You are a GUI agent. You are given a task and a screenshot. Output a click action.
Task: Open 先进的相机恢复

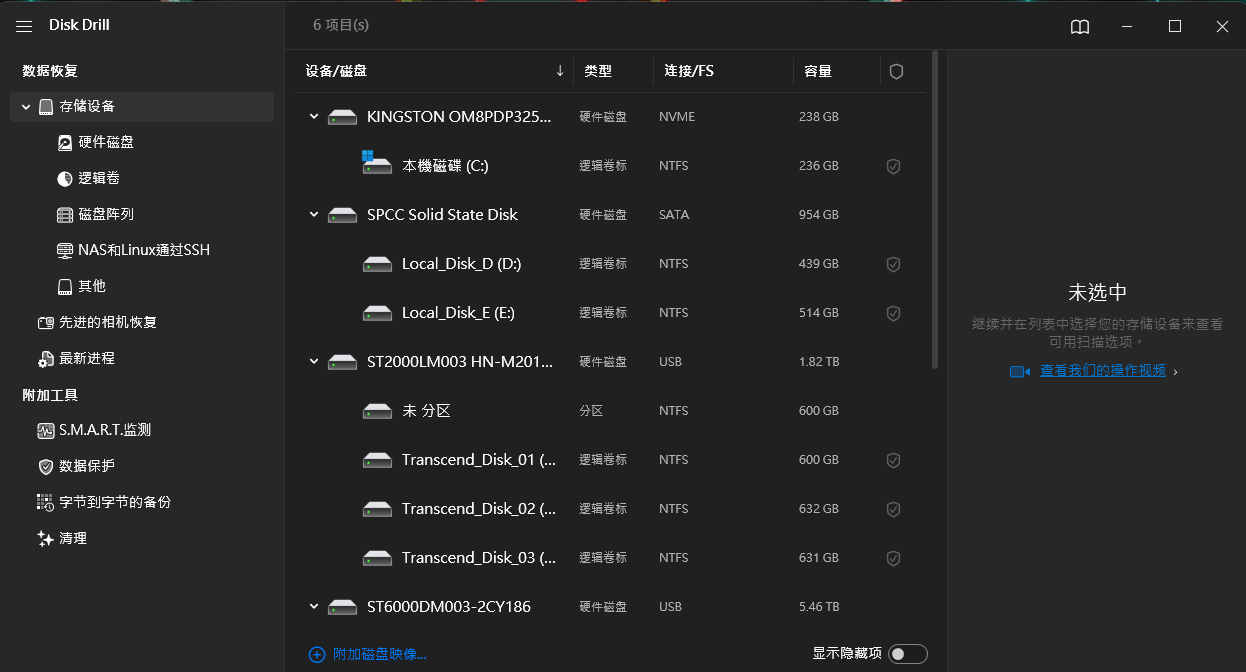[x=107, y=322]
